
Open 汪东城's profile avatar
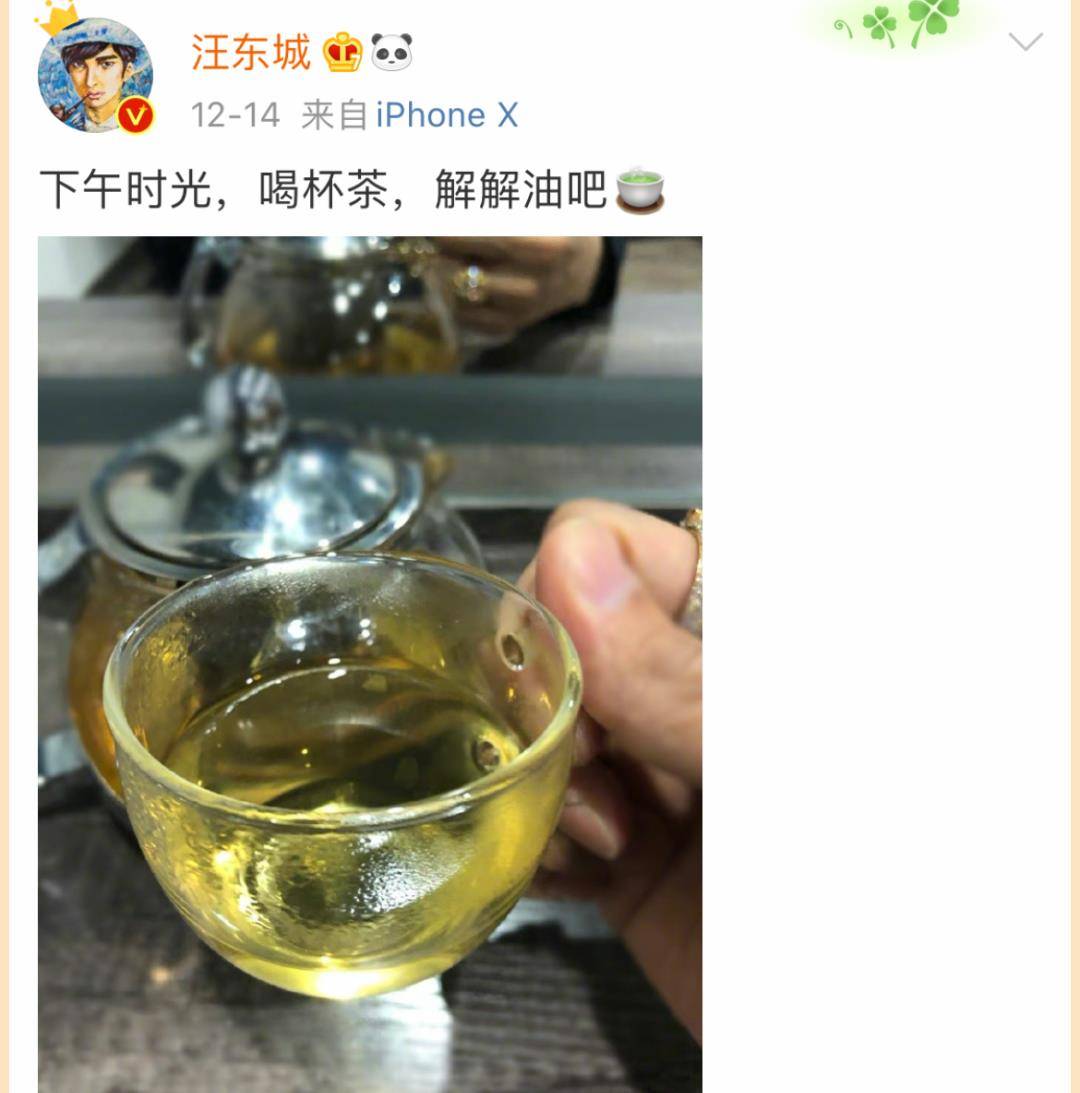(x=94, y=75)
